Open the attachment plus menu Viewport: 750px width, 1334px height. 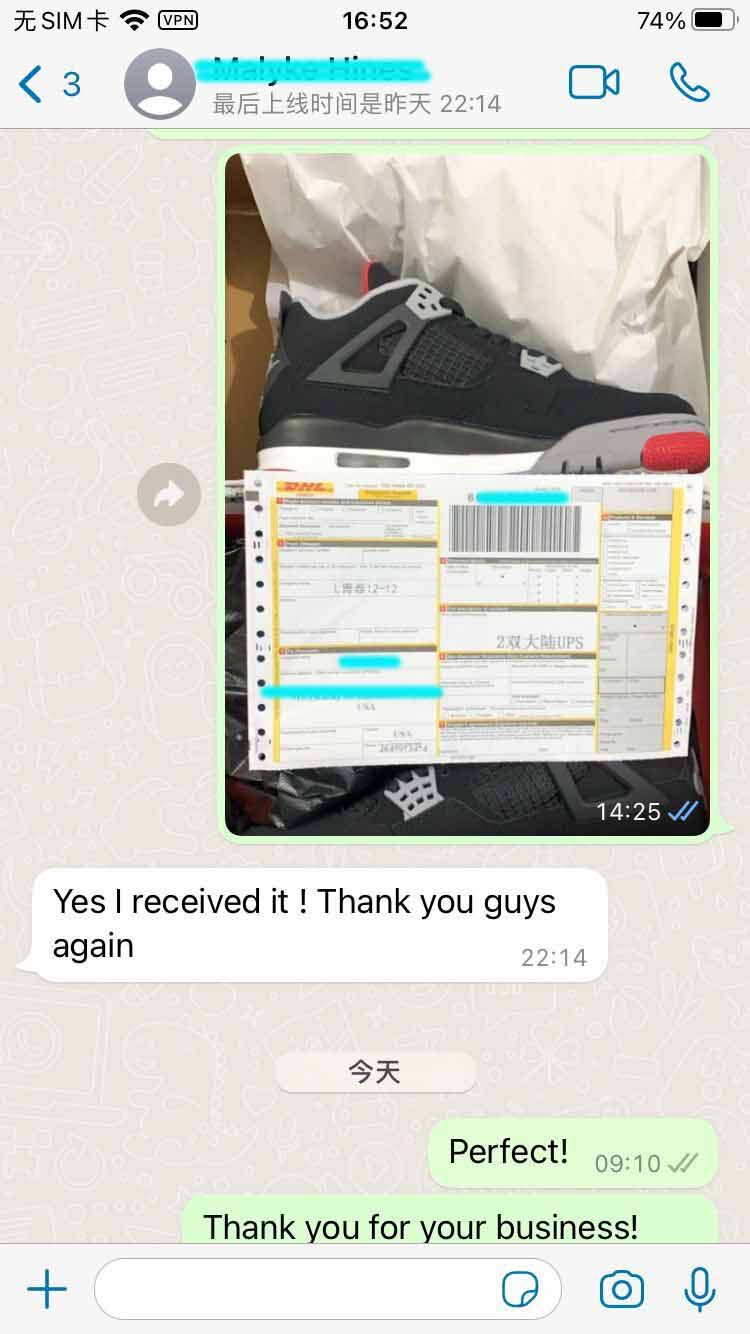point(47,1290)
